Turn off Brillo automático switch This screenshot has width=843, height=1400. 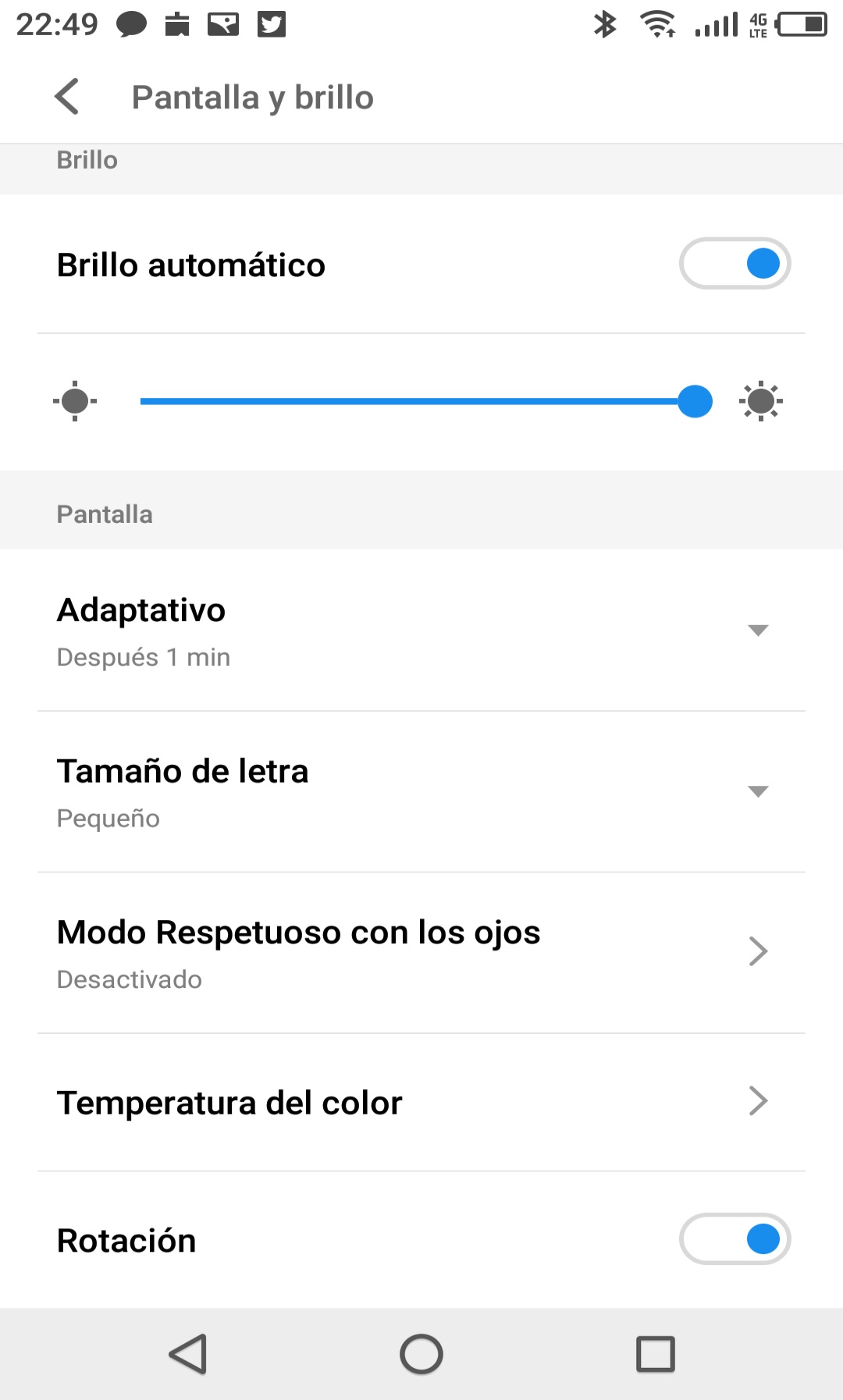click(735, 264)
